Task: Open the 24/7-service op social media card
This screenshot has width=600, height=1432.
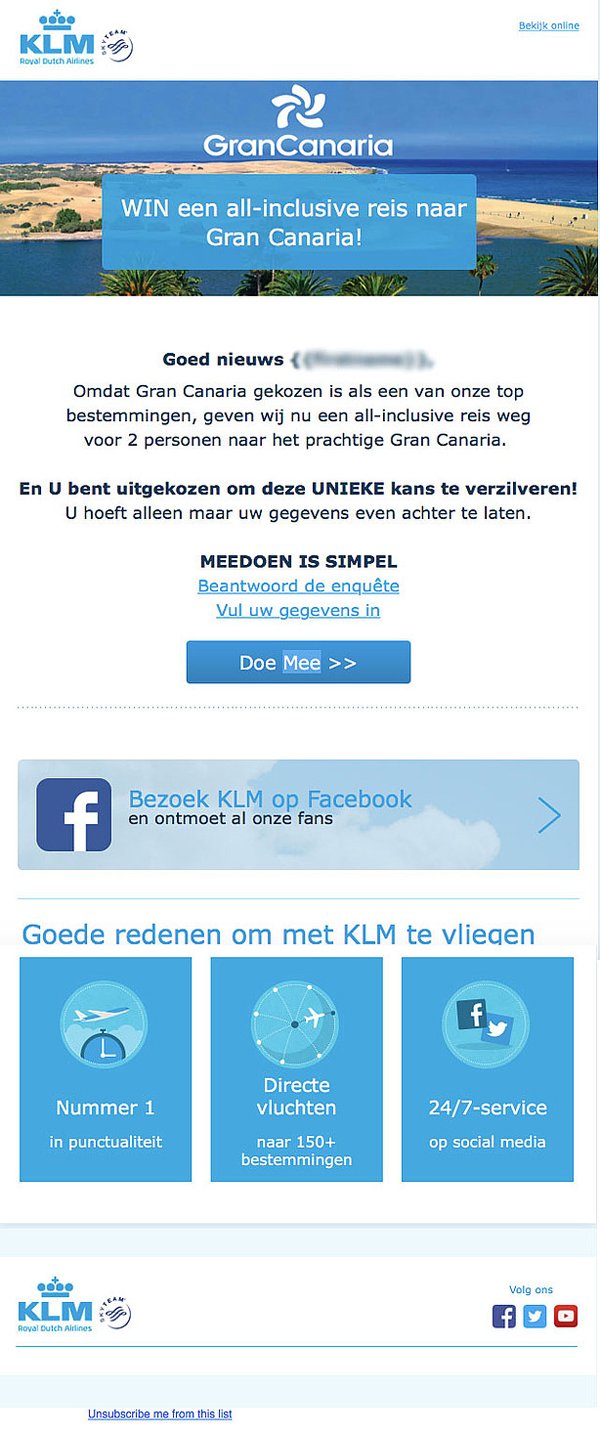Action: [487, 1069]
